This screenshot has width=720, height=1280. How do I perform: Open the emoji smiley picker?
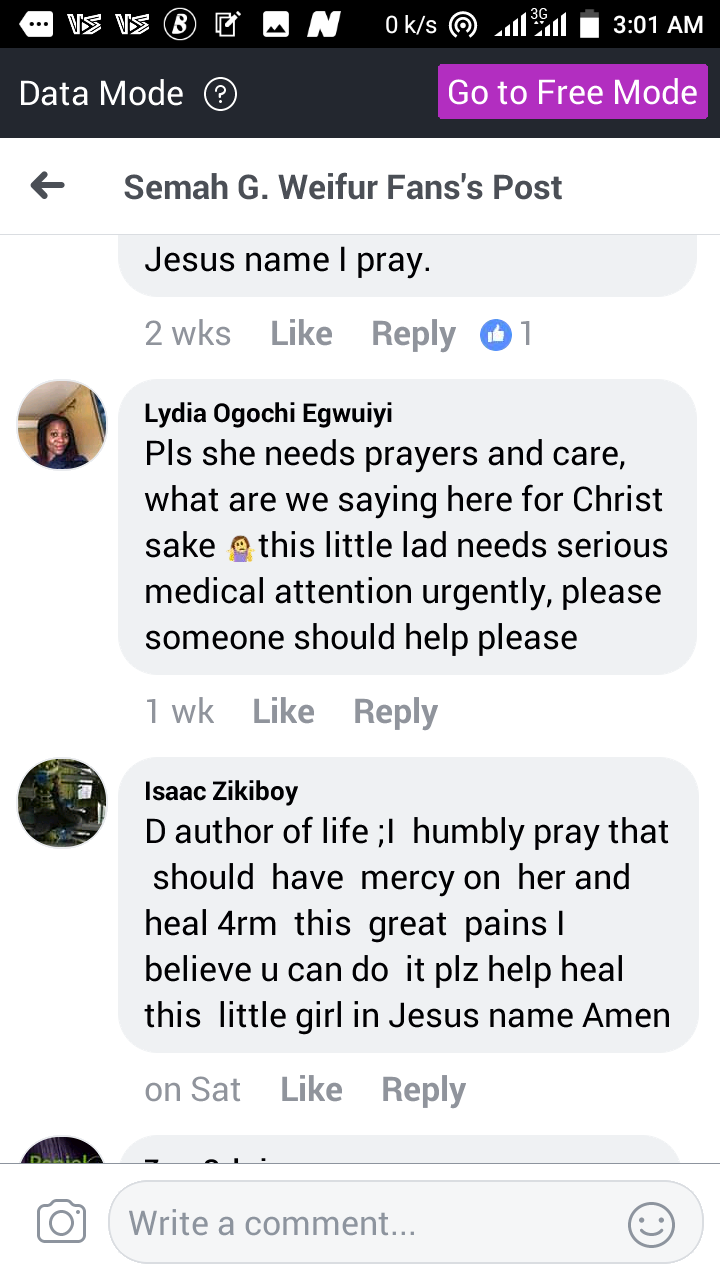click(x=651, y=1222)
